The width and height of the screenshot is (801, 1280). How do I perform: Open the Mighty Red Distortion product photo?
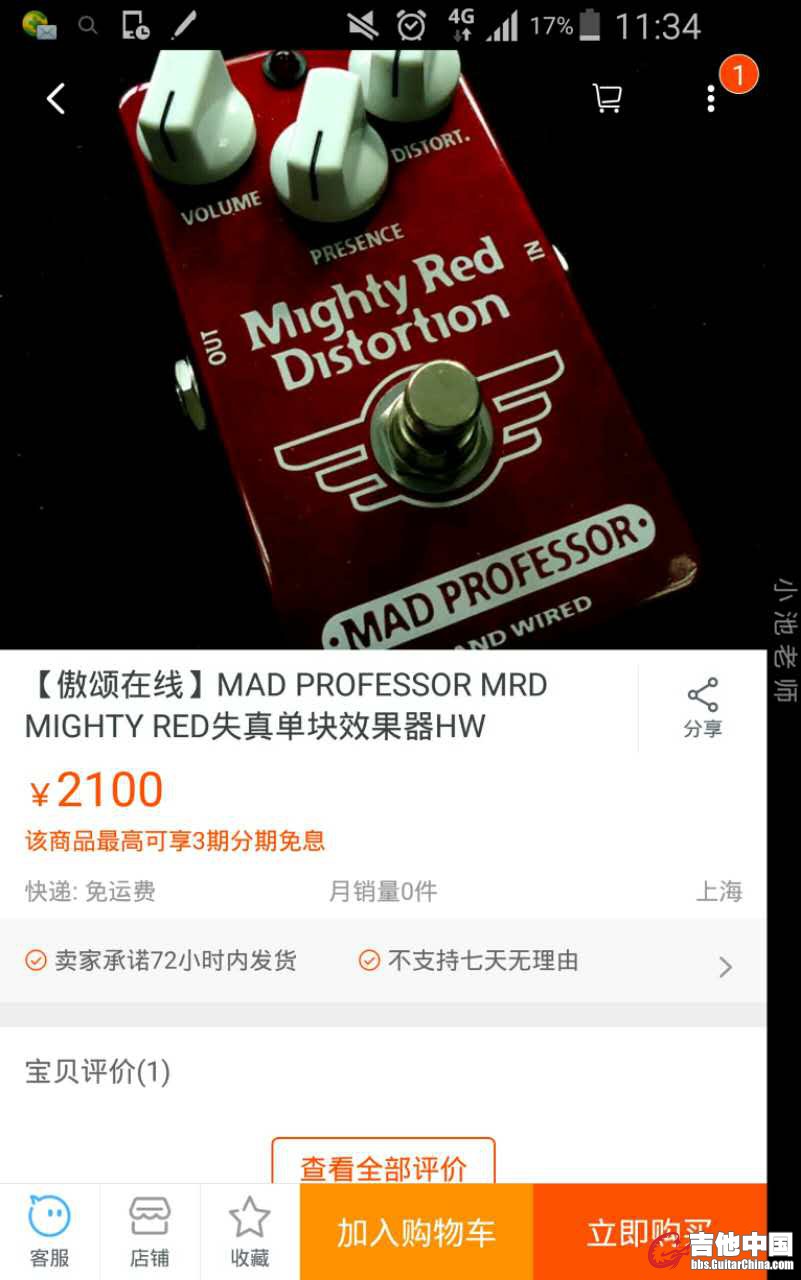pyautogui.click(x=400, y=380)
